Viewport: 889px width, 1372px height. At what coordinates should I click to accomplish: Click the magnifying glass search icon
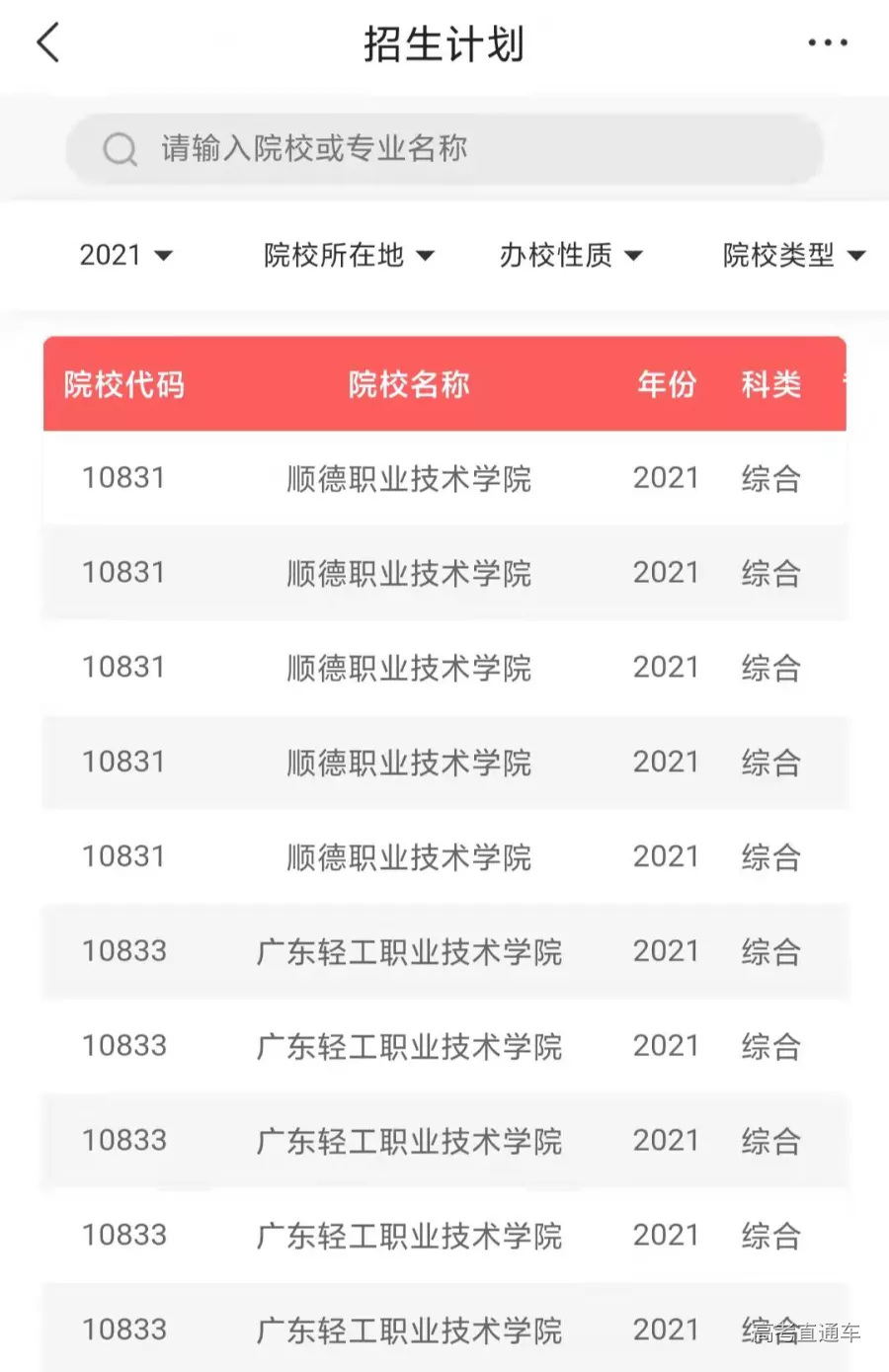point(120,148)
